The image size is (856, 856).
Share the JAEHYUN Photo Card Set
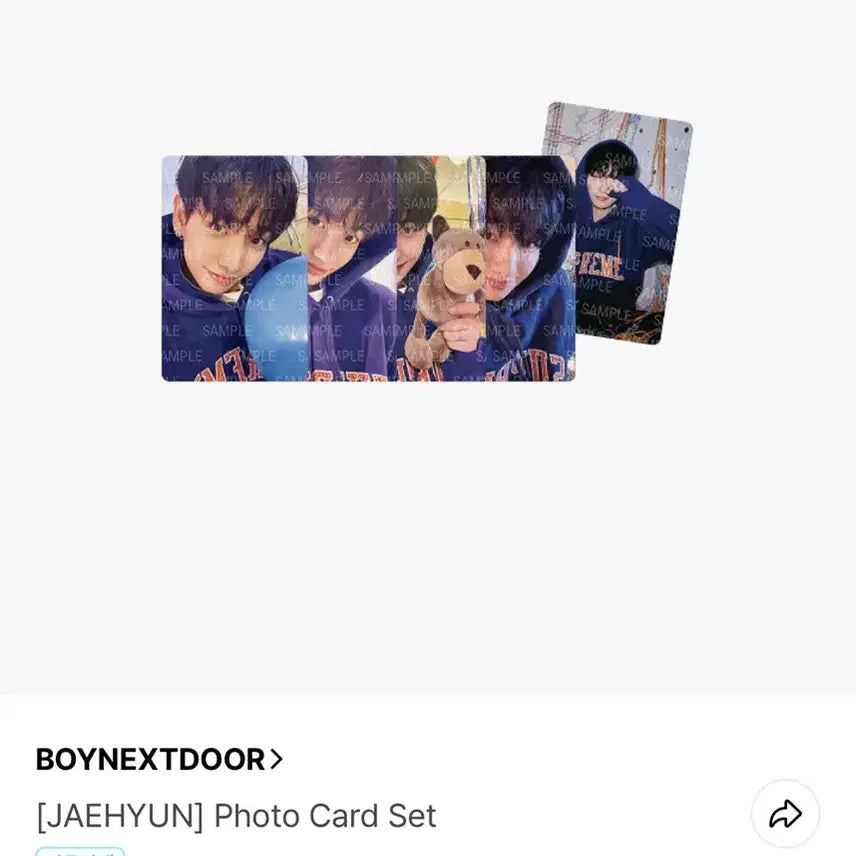coord(785,814)
